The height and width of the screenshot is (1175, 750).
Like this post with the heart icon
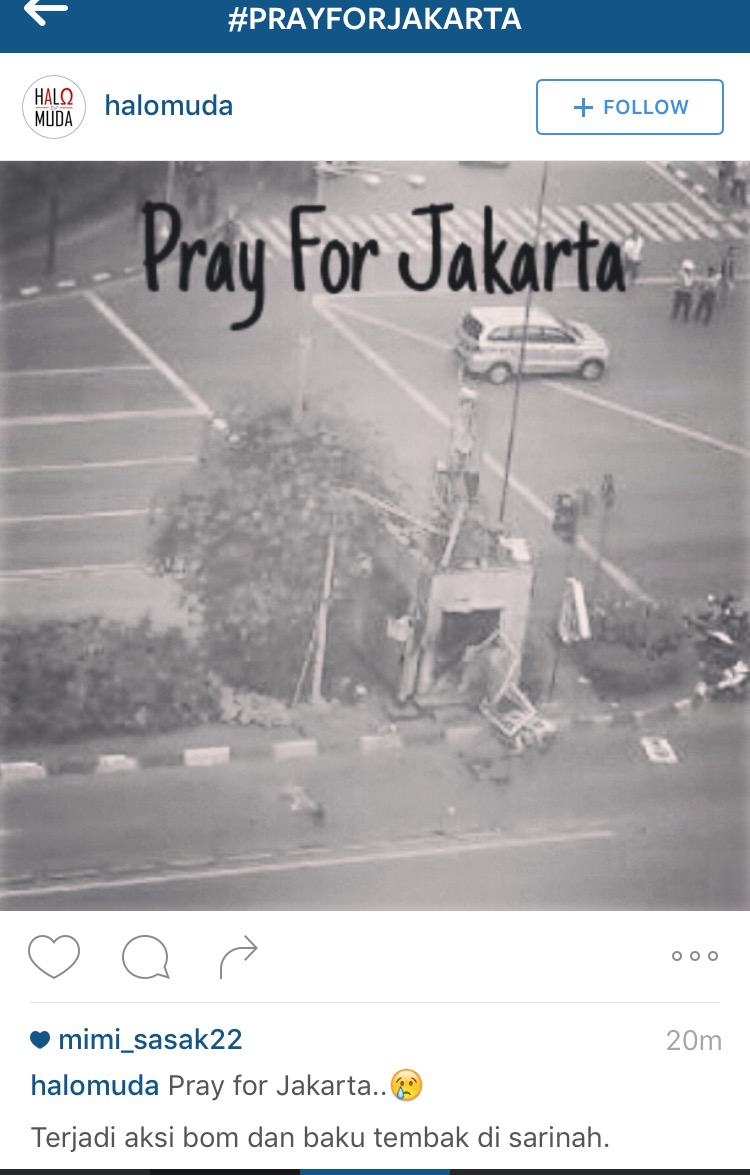tap(54, 956)
